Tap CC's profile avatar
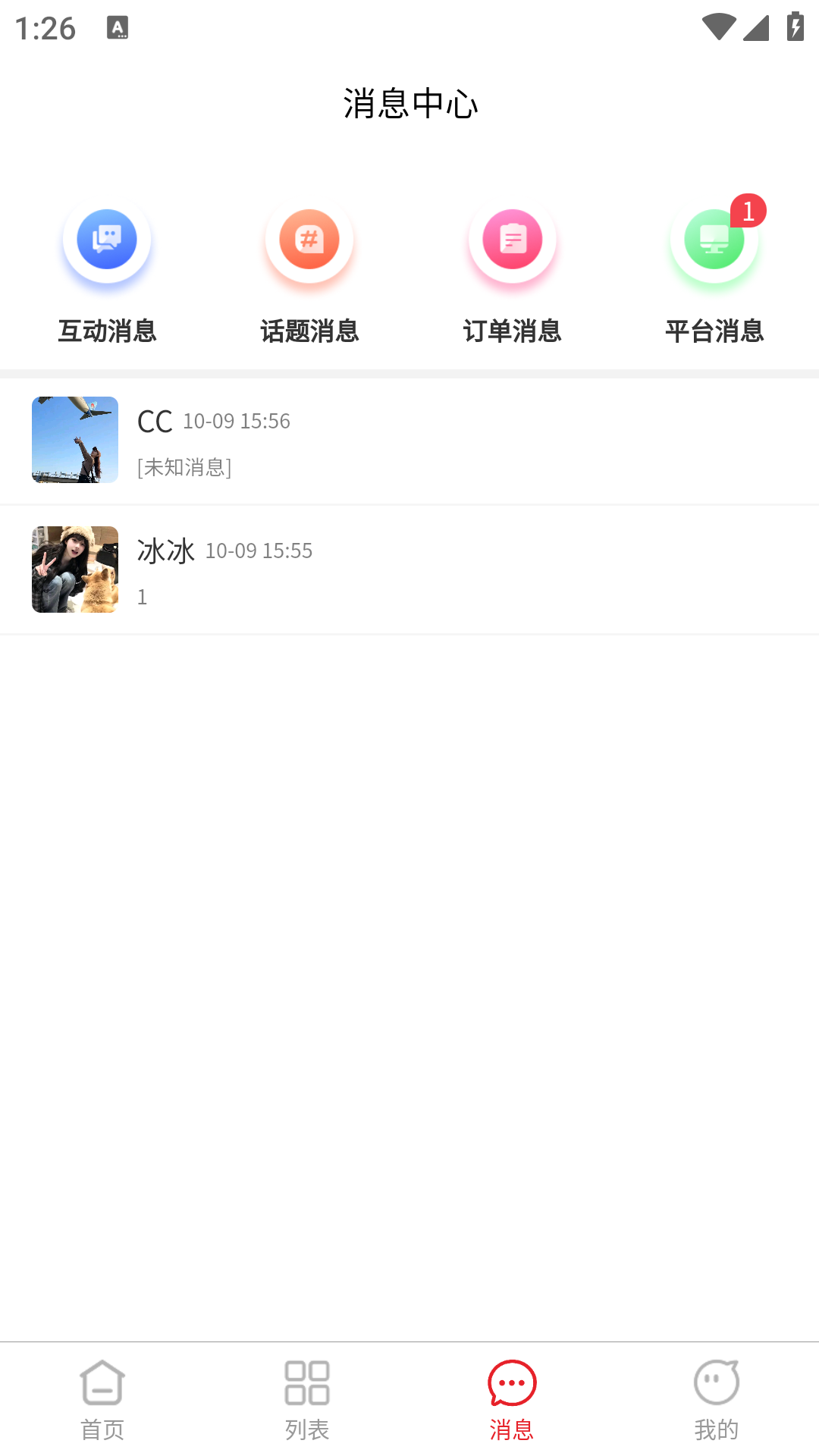The image size is (819, 1456). (74, 440)
